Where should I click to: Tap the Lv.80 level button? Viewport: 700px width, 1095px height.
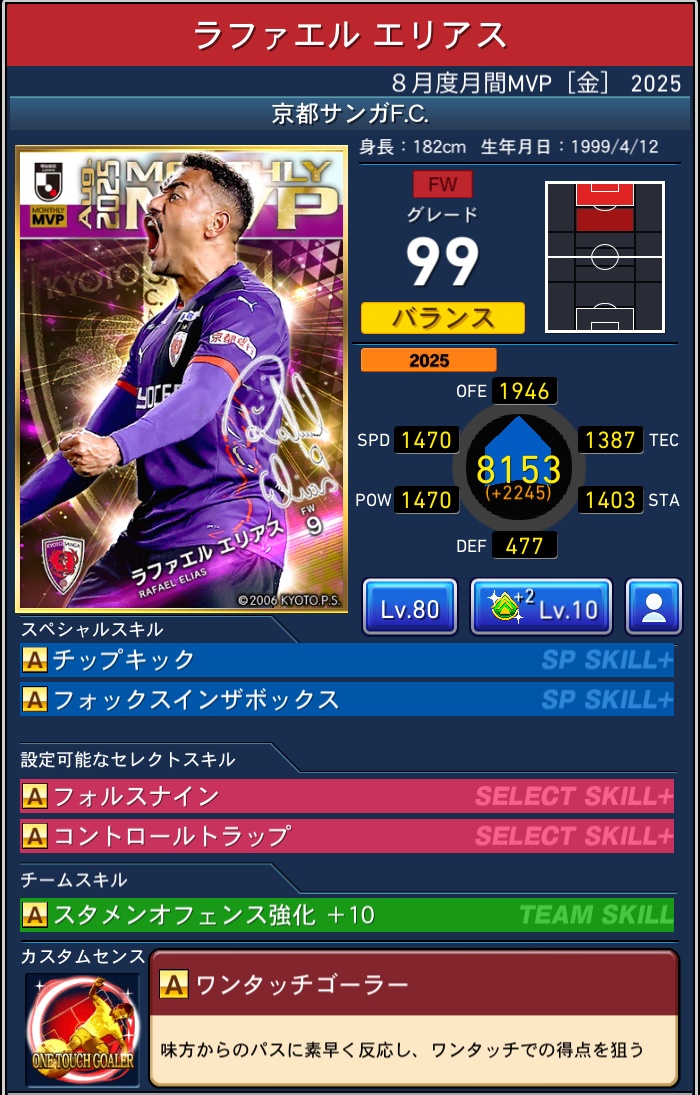[409, 607]
